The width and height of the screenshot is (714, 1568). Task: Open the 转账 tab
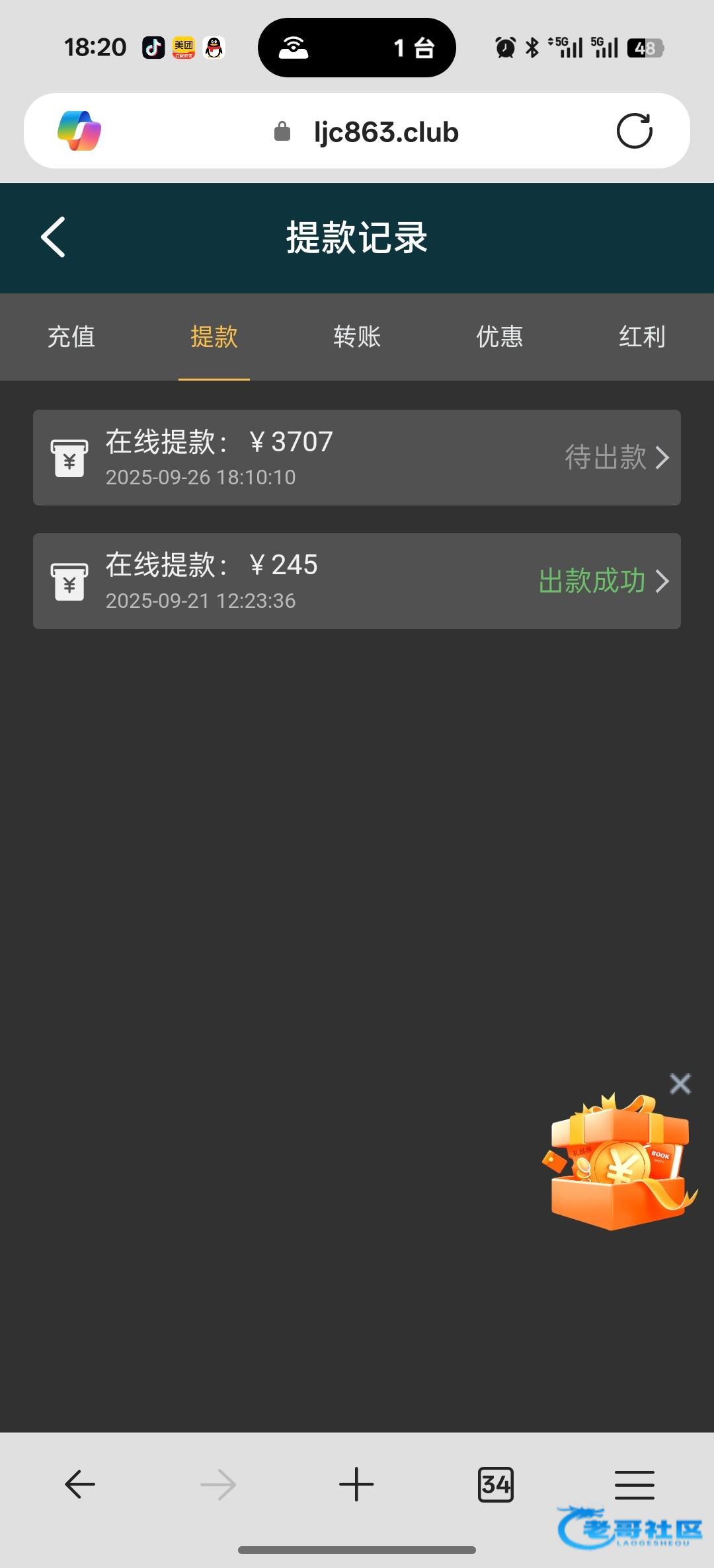point(357,337)
